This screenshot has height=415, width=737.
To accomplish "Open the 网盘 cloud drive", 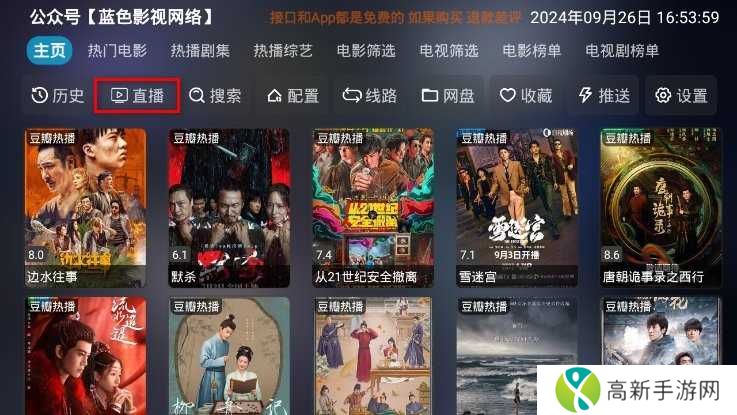I will coord(448,96).
